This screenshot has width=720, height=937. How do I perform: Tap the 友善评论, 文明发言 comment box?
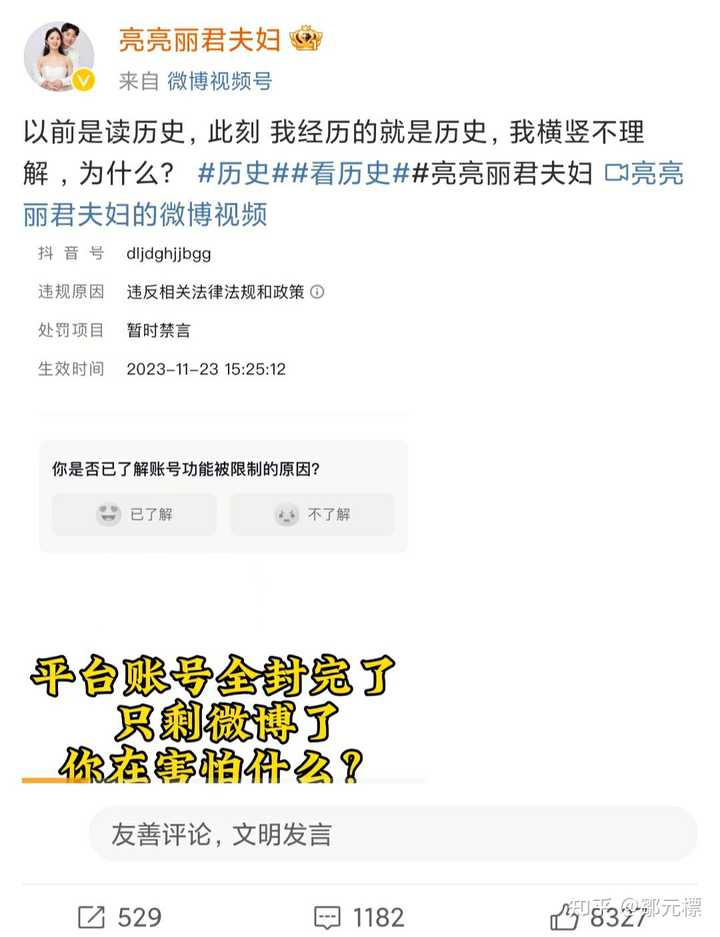(392, 834)
